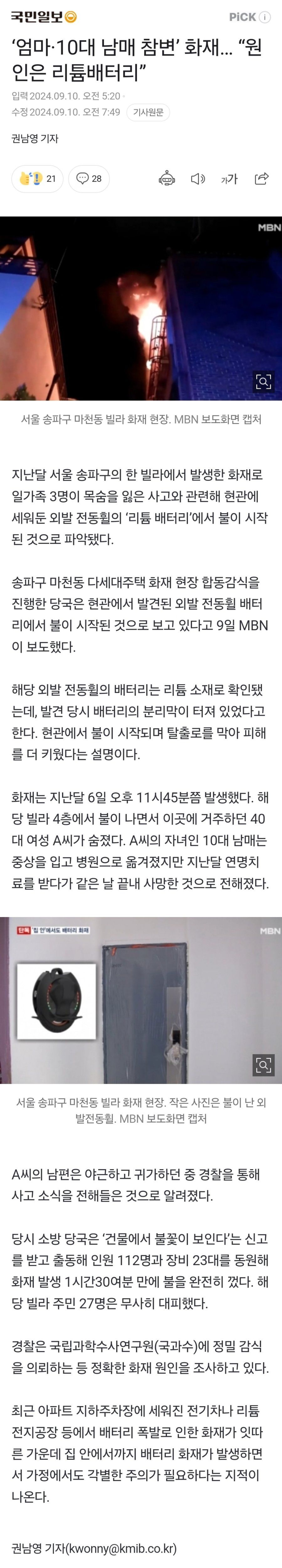Enlarge the electric unicycle photo
Screen dimensions: 282x1568
263,1065
